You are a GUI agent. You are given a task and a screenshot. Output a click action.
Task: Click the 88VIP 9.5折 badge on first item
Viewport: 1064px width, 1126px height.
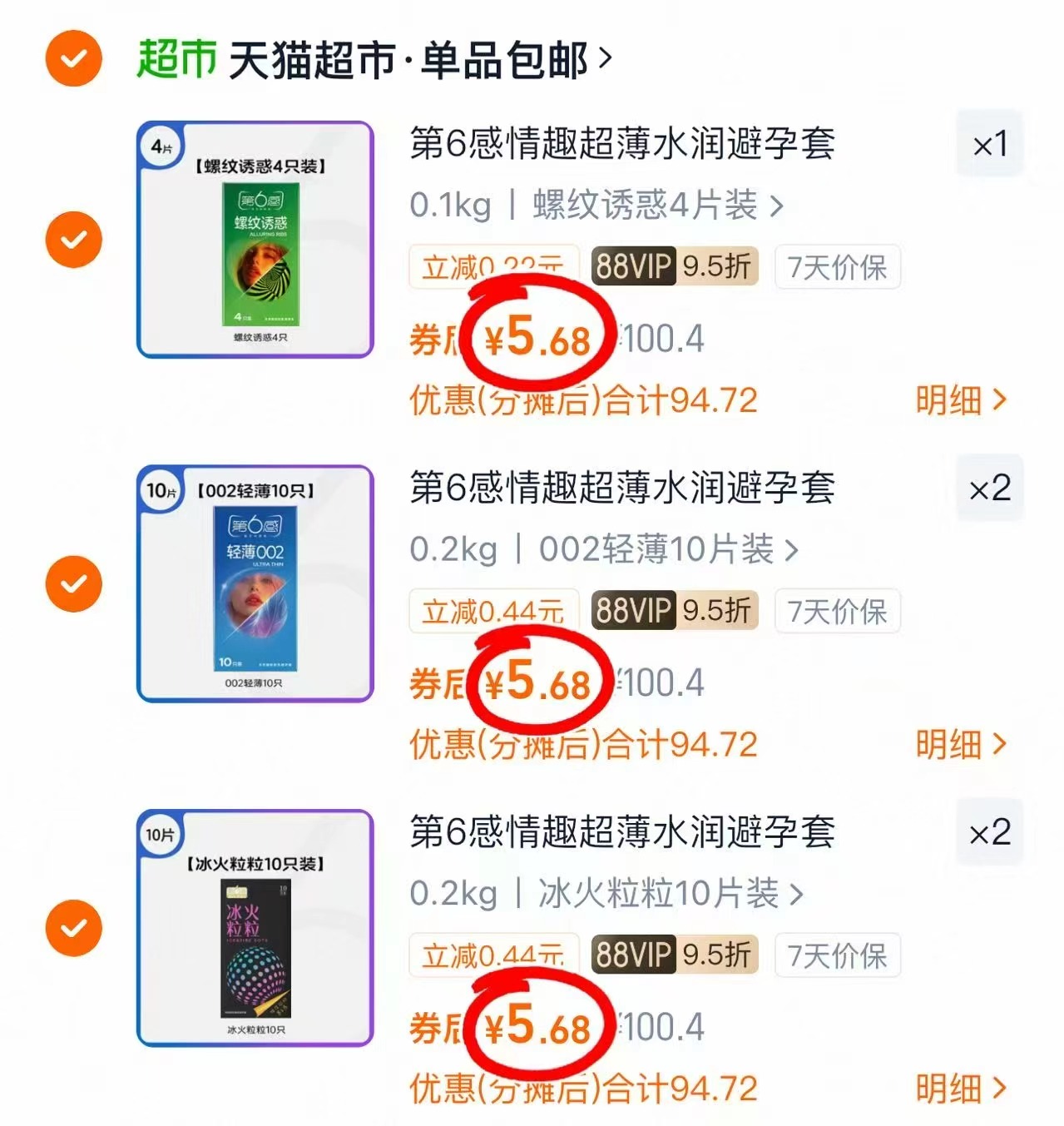click(674, 267)
